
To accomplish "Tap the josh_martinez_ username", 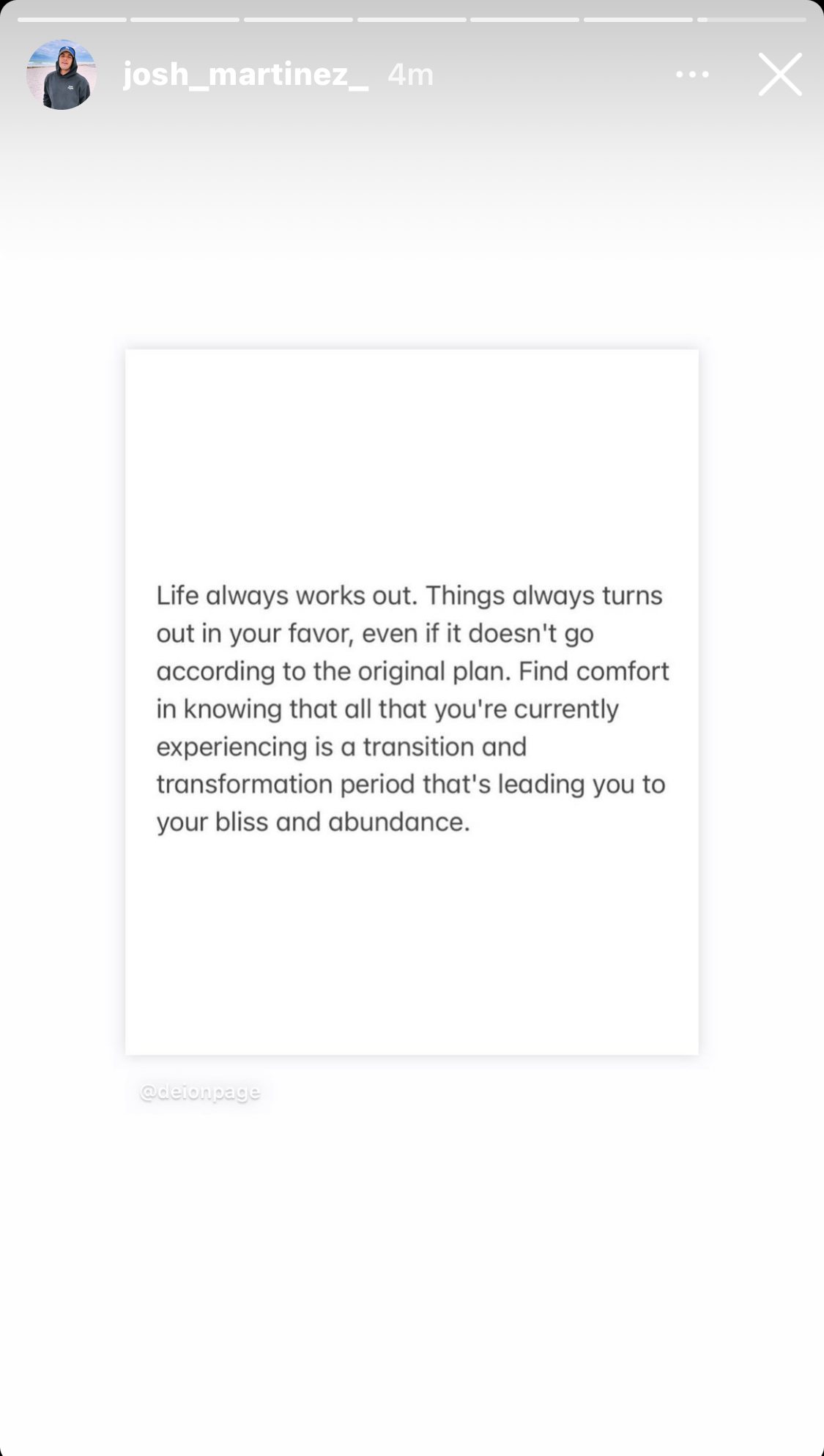I will pos(246,75).
